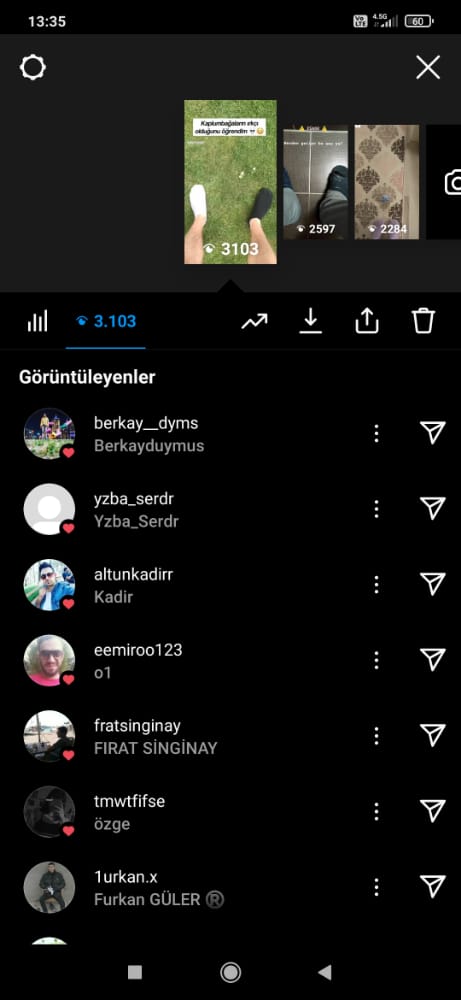Download this story
The height and width of the screenshot is (1000, 461).
click(311, 321)
